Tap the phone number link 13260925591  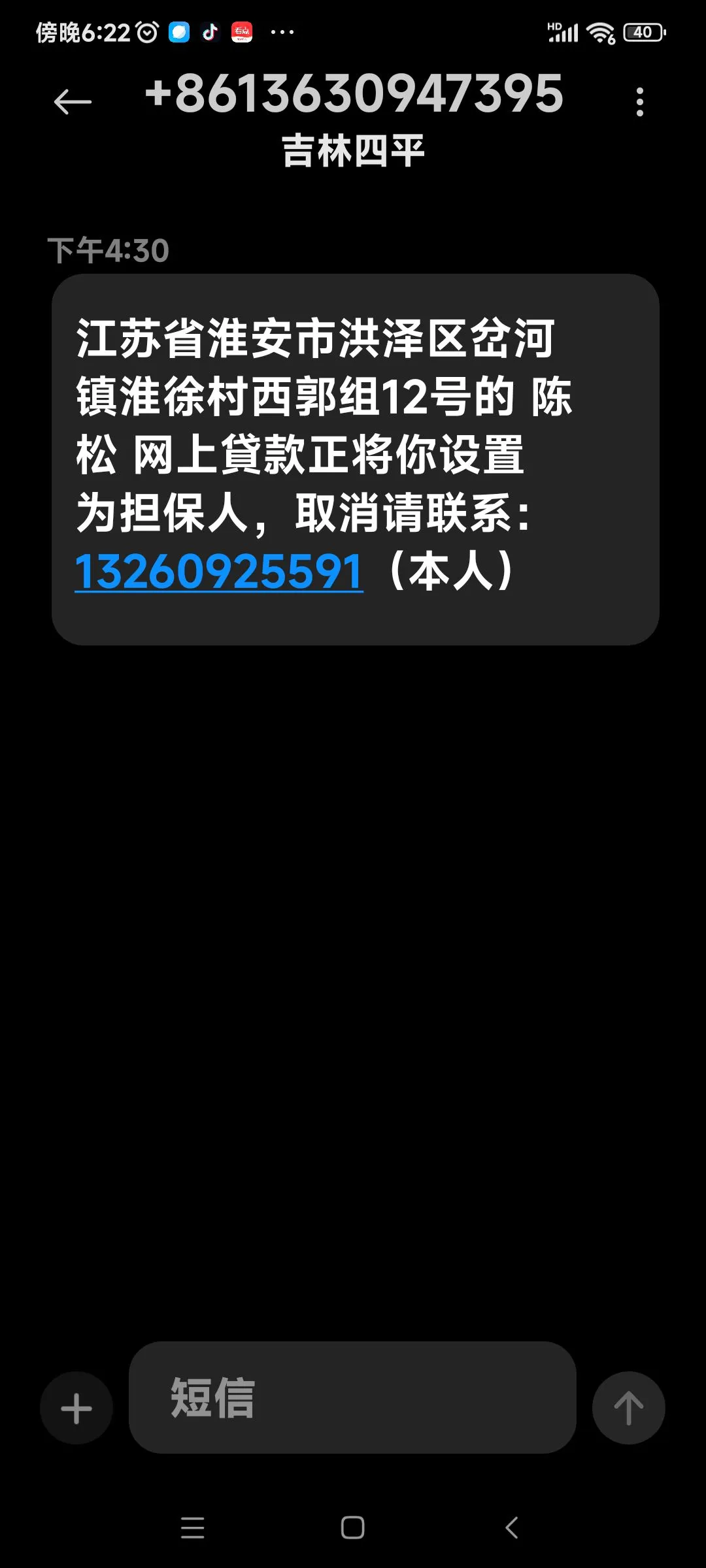point(219,572)
